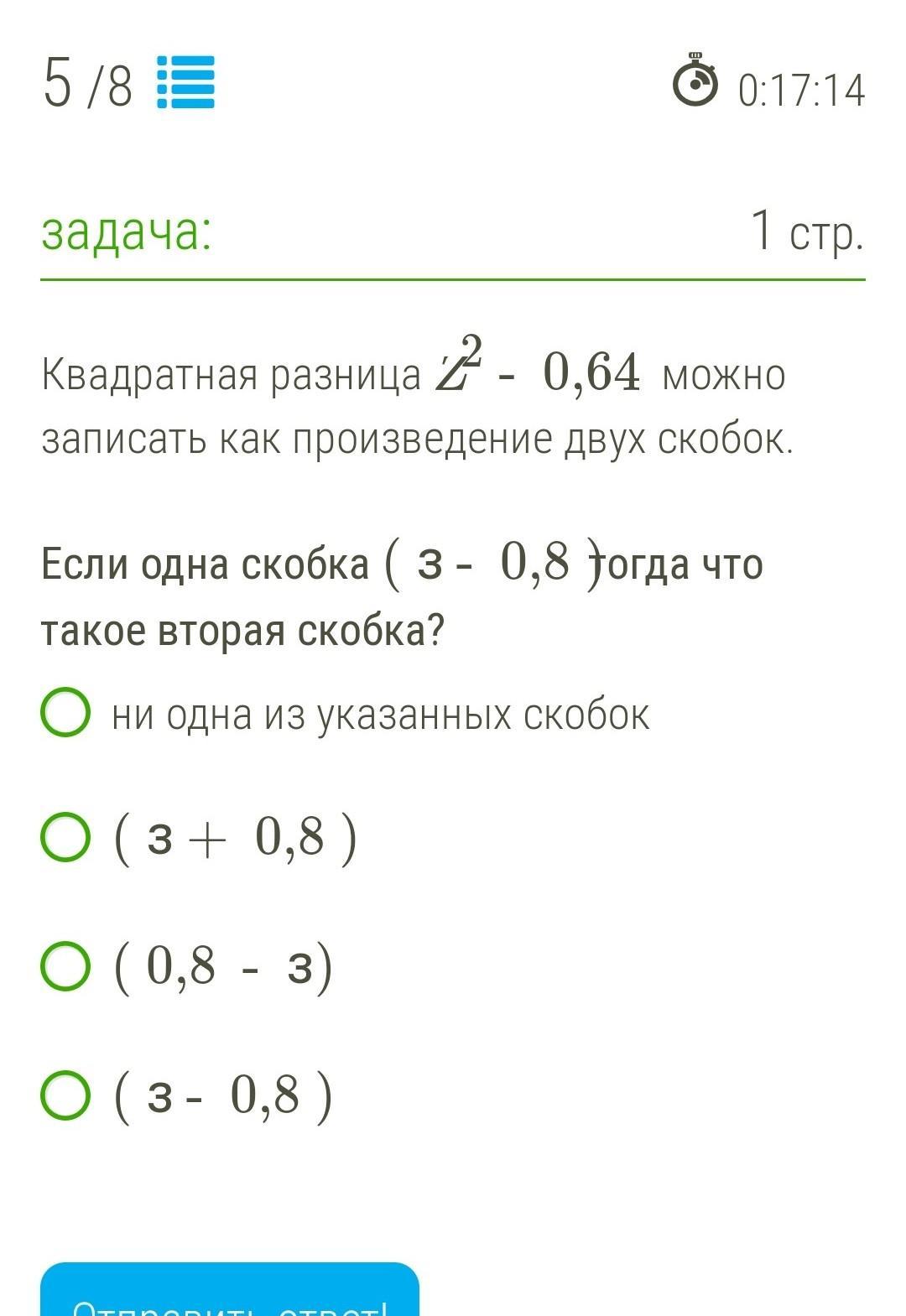Pick the answer ( 0,8 - з )
The height and width of the screenshot is (1316, 906).
[65, 965]
